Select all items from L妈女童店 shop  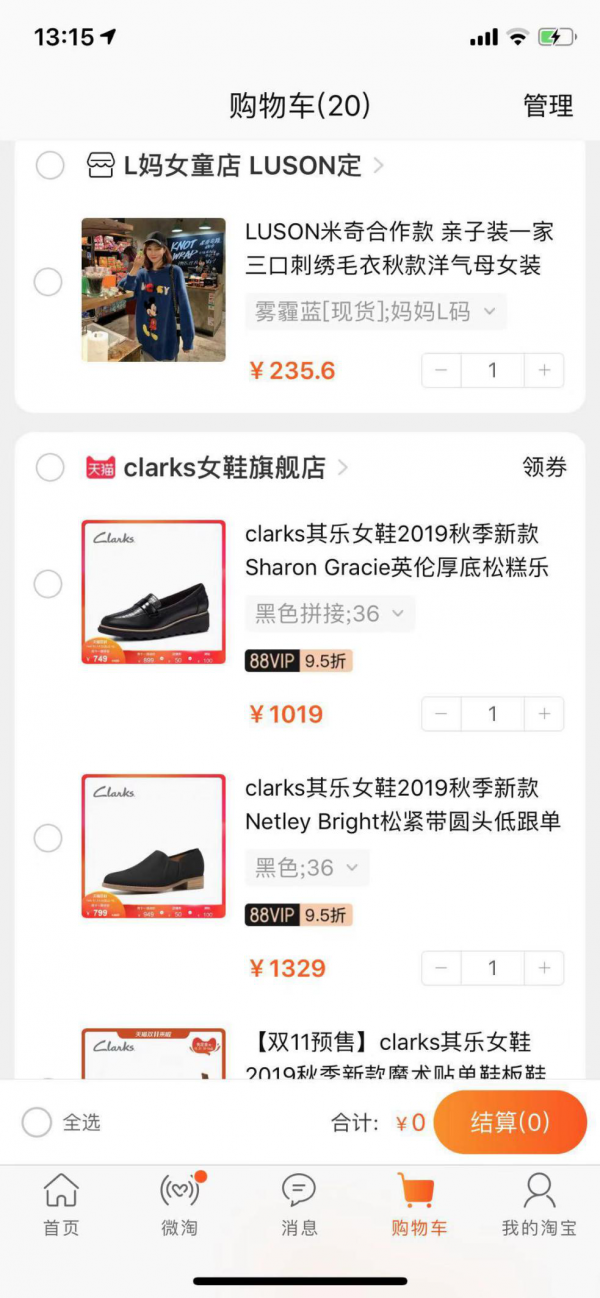pyautogui.click(x=50, y=166)
